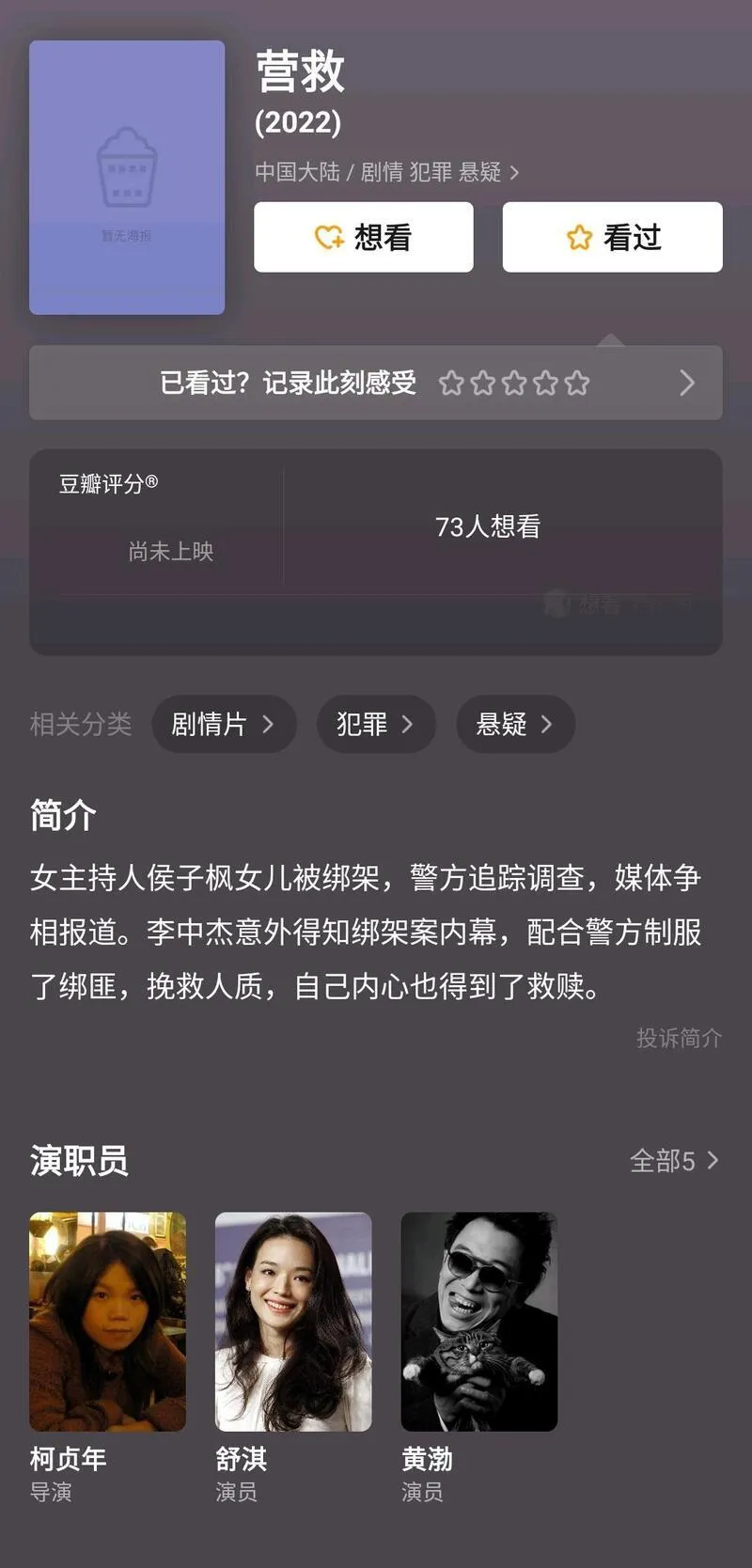View all cast via 全部5
The height and width of the screenshot is (1568, 752).
673,1161
